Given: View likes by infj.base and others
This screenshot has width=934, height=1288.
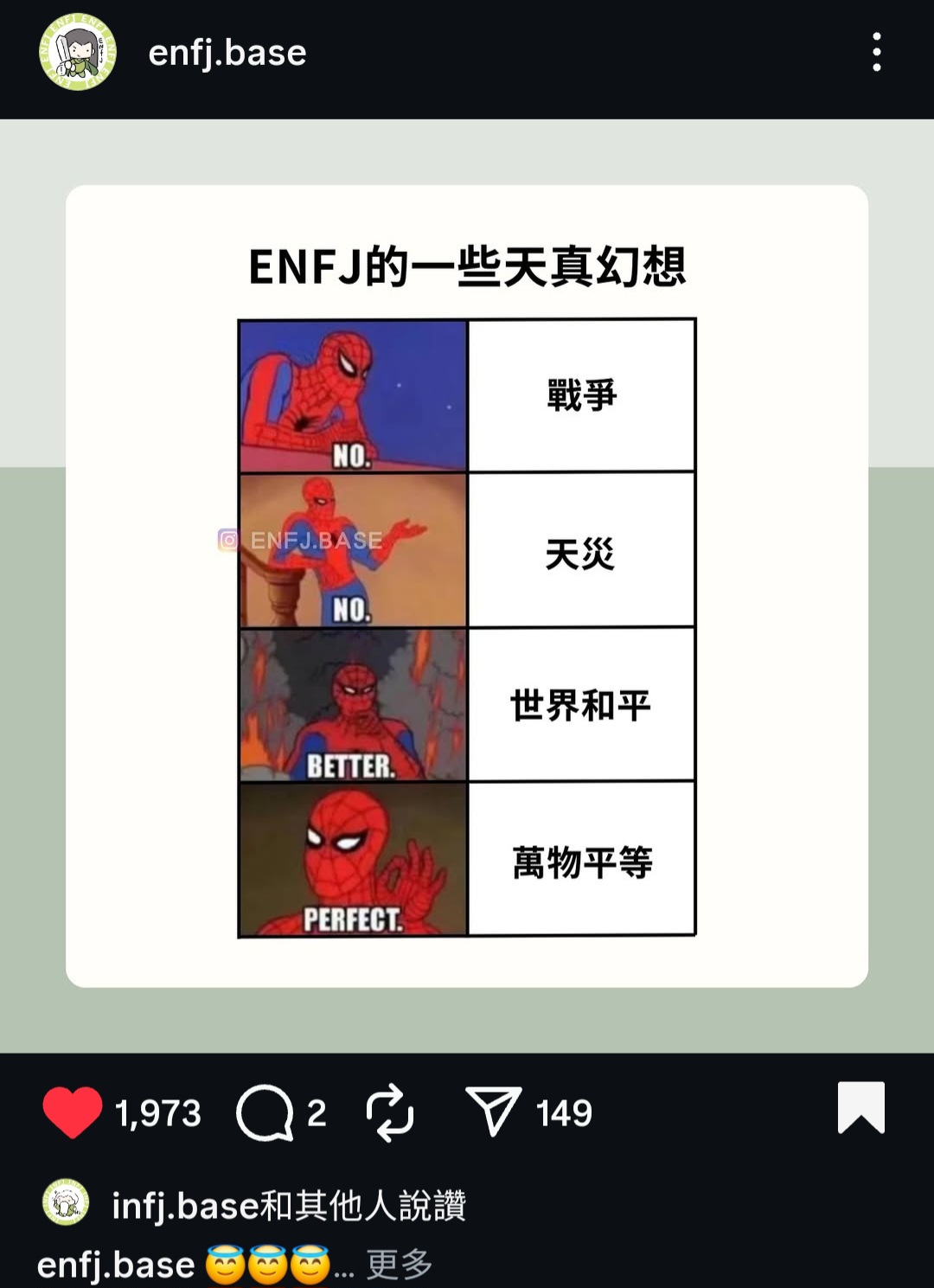Looking at the screenshot, I should coord(289,1205).
